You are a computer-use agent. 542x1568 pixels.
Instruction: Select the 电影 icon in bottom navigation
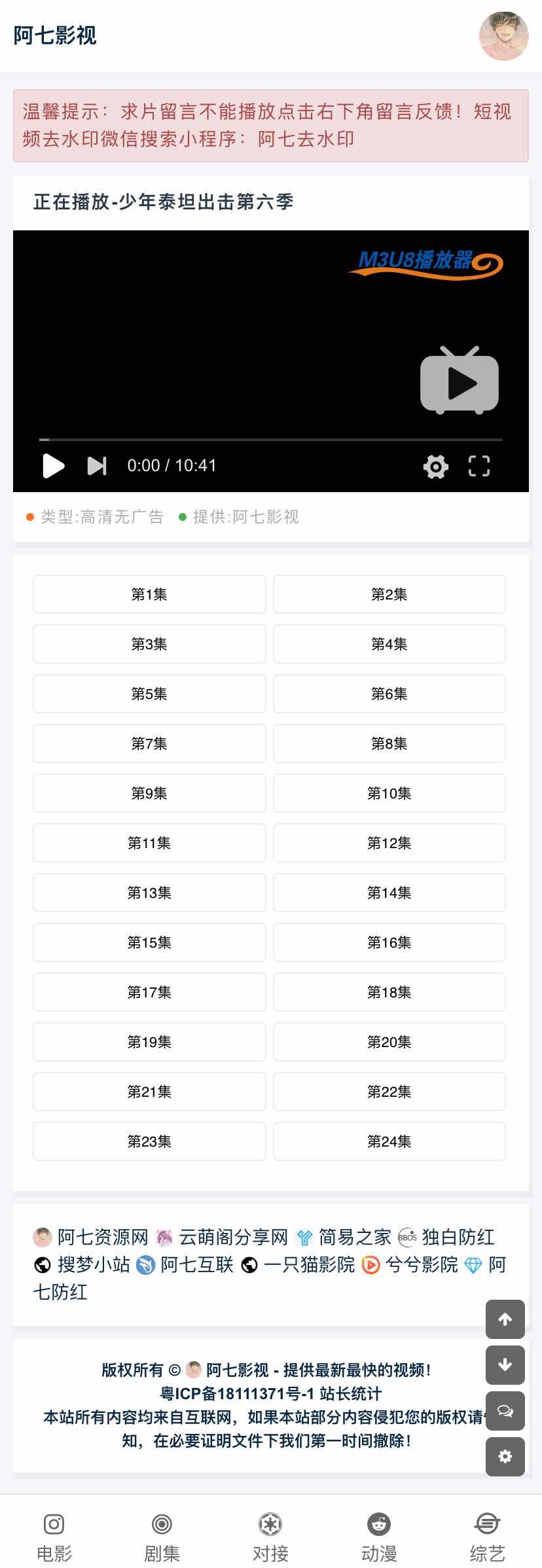click(x=52, y=1525)
